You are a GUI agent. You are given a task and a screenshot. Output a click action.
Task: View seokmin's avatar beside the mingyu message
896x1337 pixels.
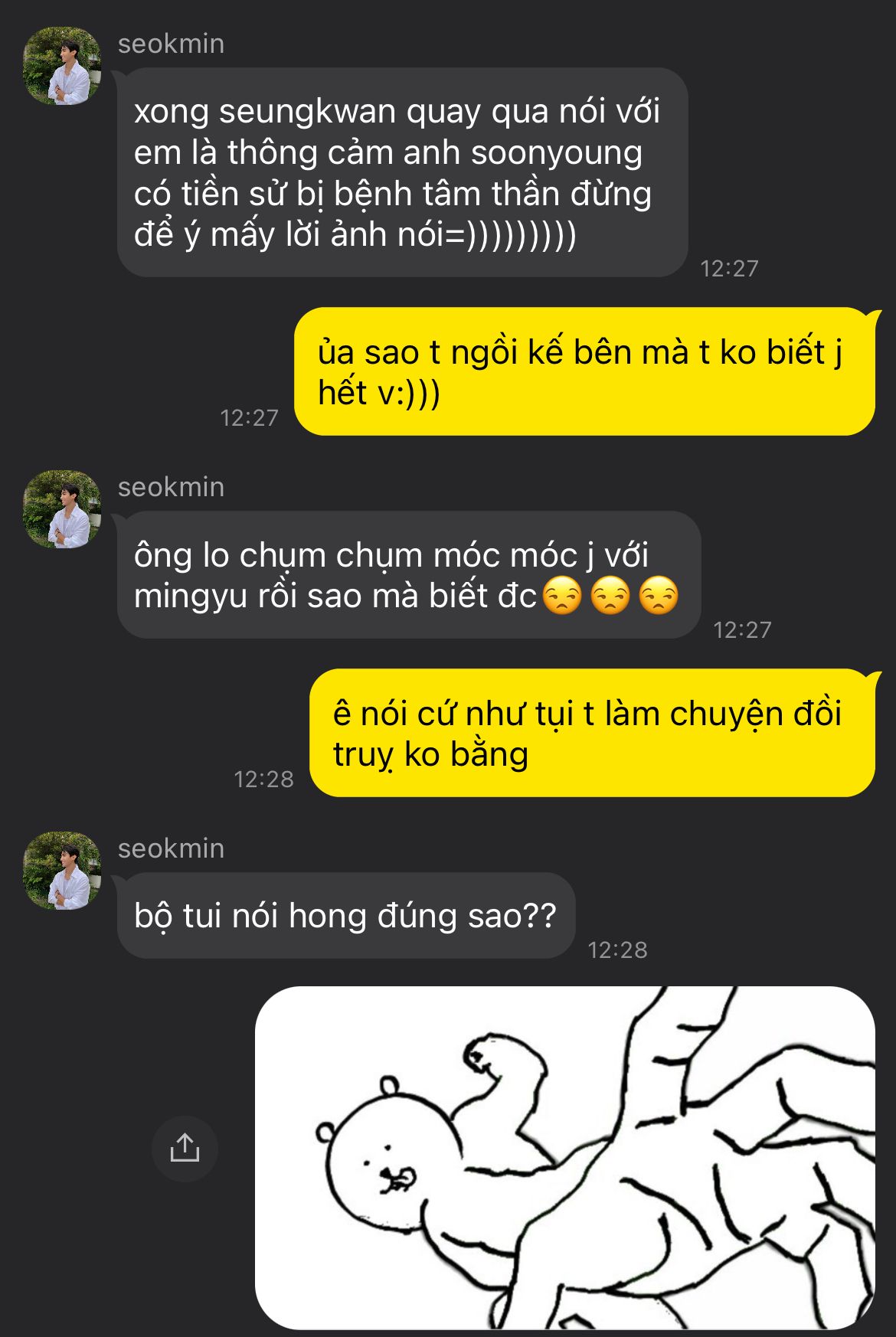(62, 509)
